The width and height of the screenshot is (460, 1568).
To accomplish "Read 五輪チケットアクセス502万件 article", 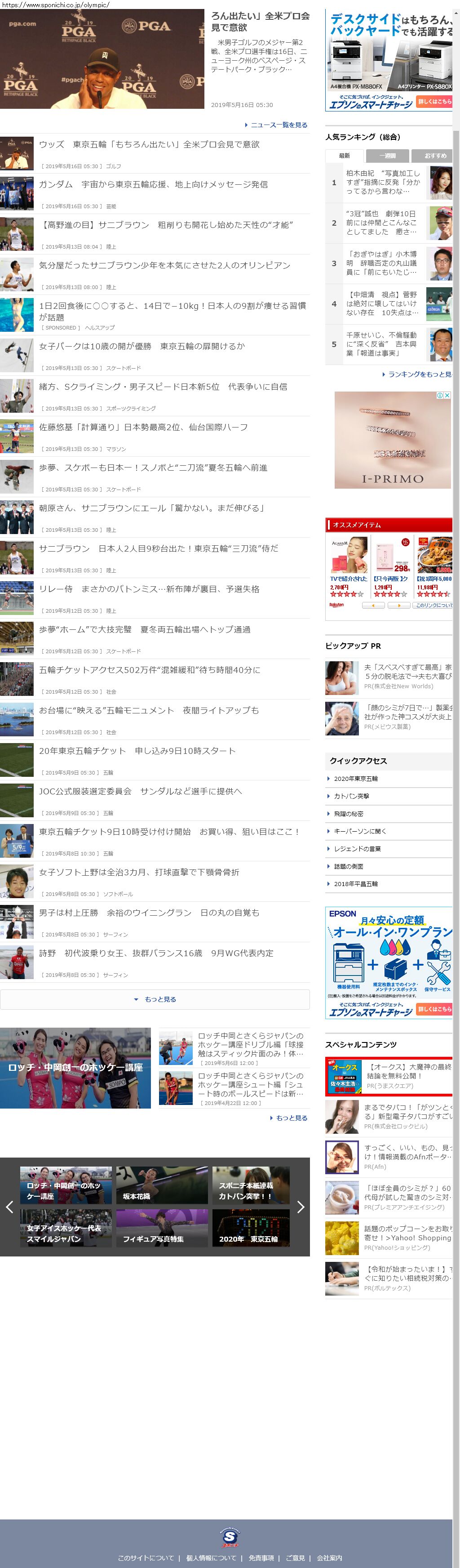I will [150, 670].
